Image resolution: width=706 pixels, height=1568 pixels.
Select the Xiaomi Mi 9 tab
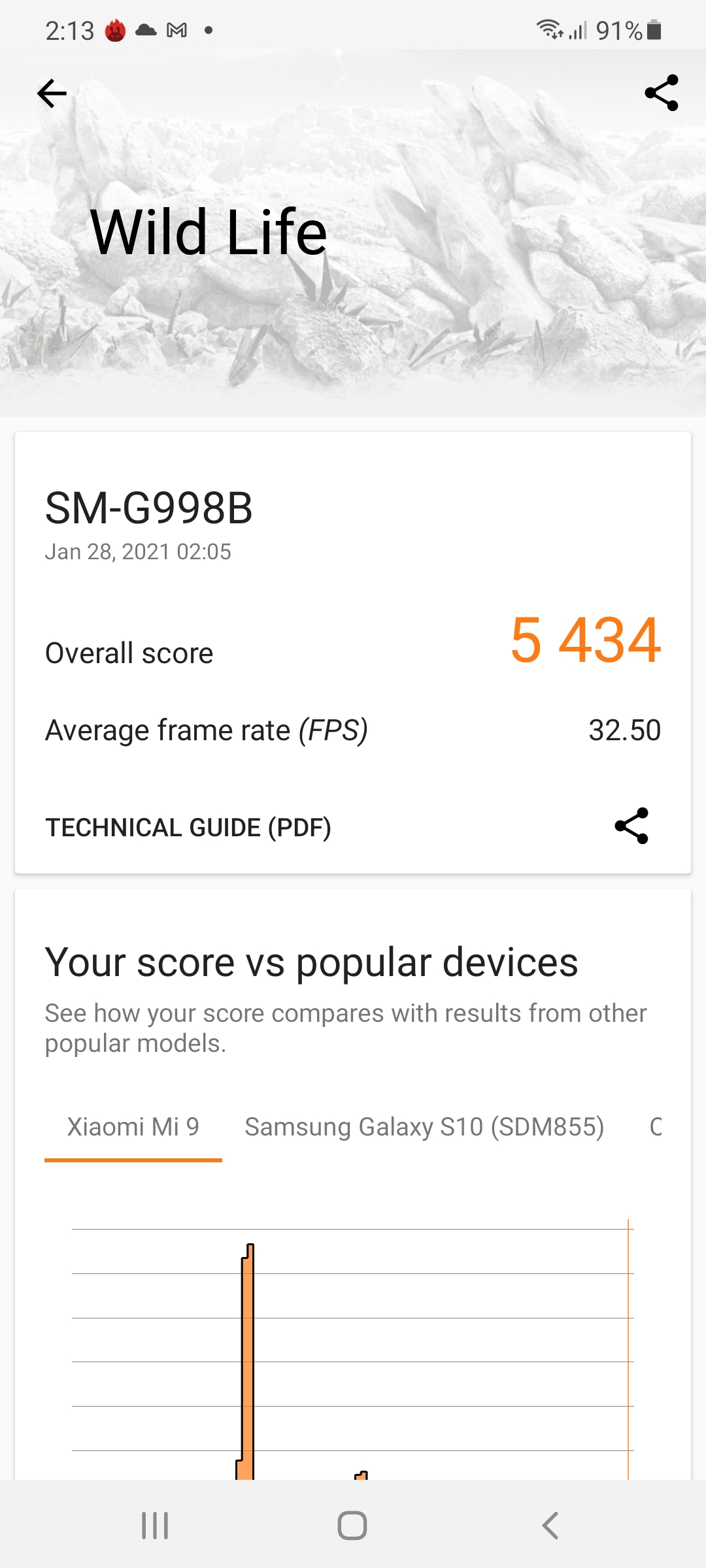(x=133, y=1127)
